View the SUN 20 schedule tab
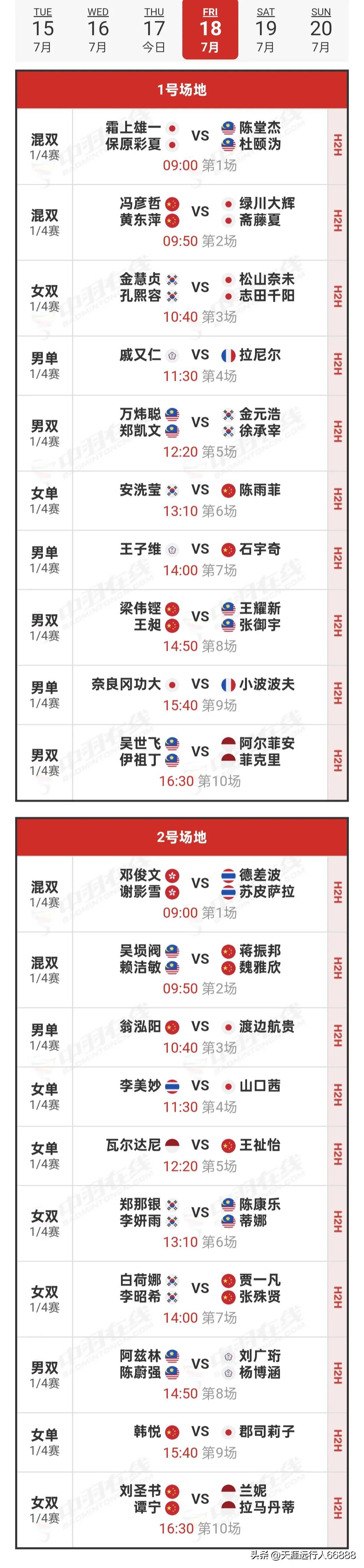This screenshot has width=364, height=1568. pos(321,30)
